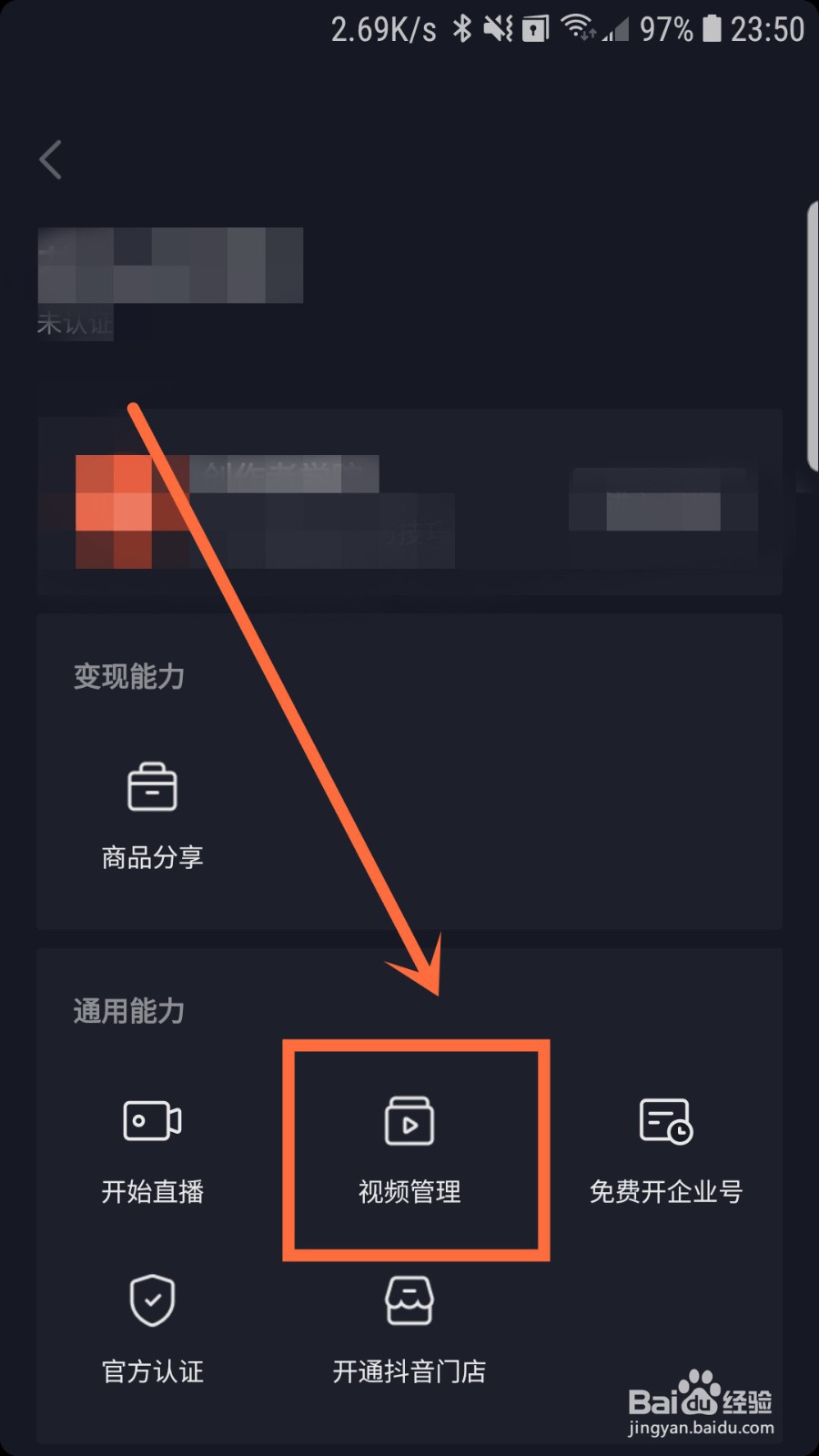Open 官方认证 (official verification)
The width and height of the screenshot is (819, 1456).
152,1329
